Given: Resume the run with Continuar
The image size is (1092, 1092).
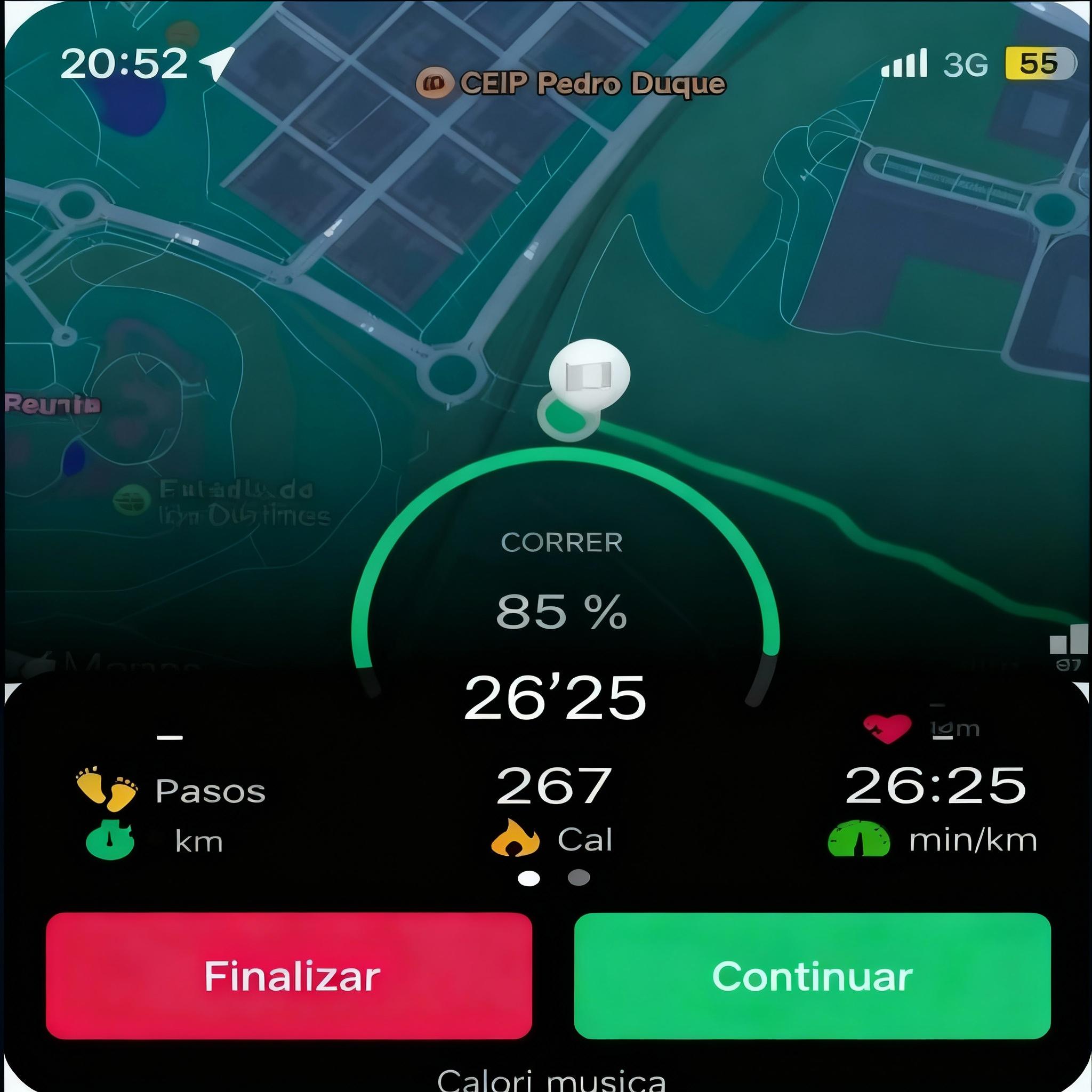Looking at the screenshot, I should [x=812, y=976].
